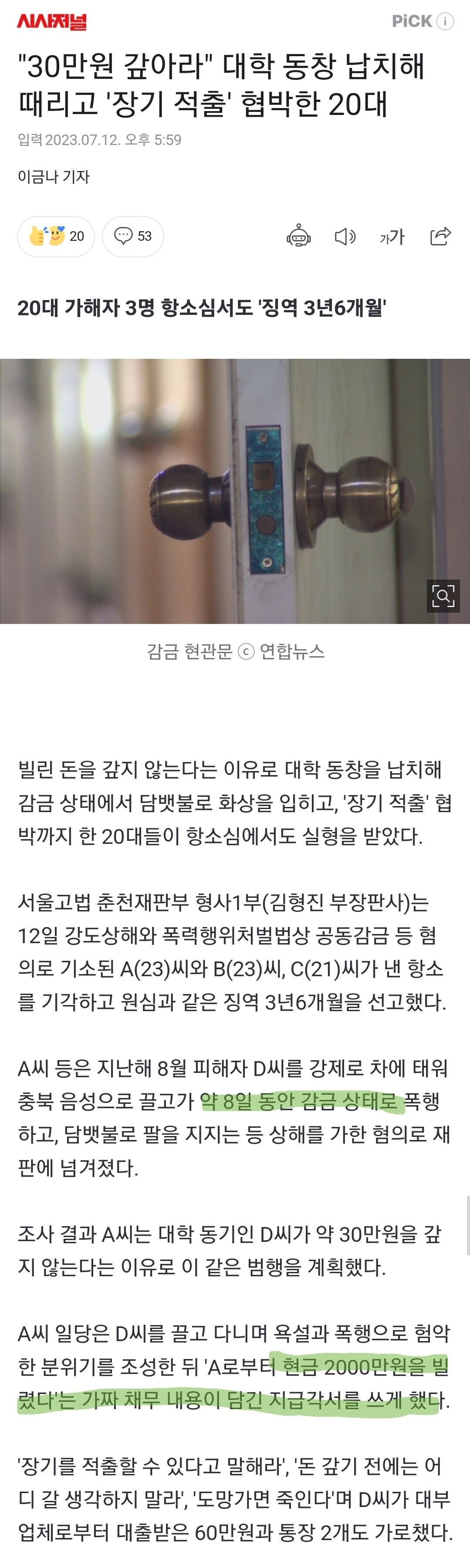The width and height of the screenshot is (470, 1568).
Task: Change font size with 가가 icon
Action: click(x=392, y=236)
